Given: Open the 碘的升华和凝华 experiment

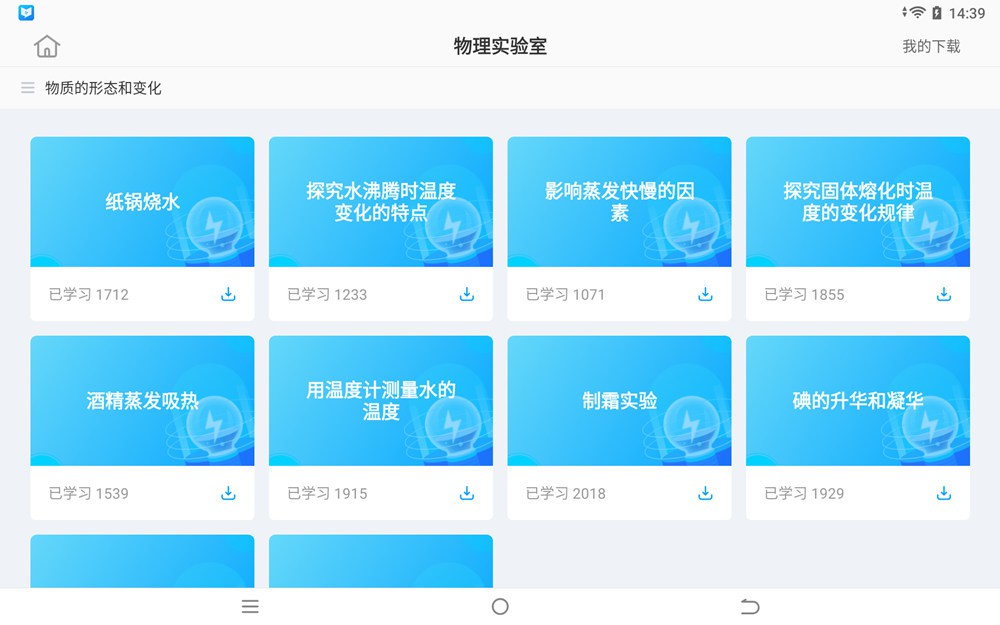Looking at the screenshot, I should (858, 401).
